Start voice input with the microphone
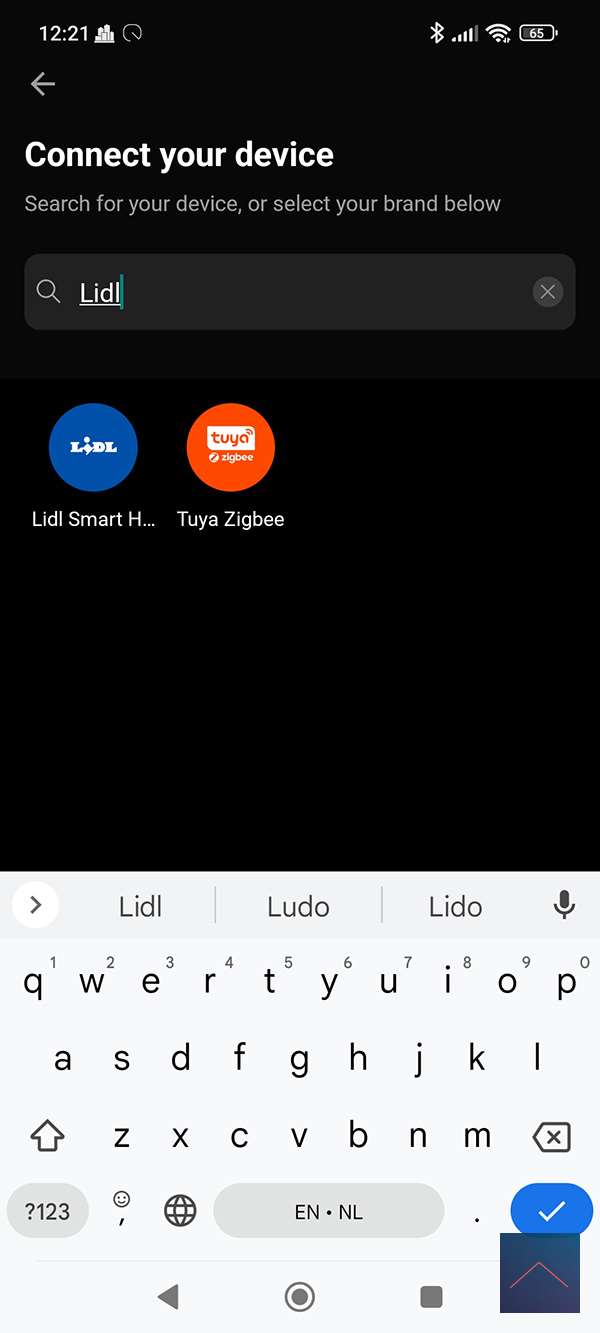The height and width of the screenshot is (1333, 600). point(564,906)
